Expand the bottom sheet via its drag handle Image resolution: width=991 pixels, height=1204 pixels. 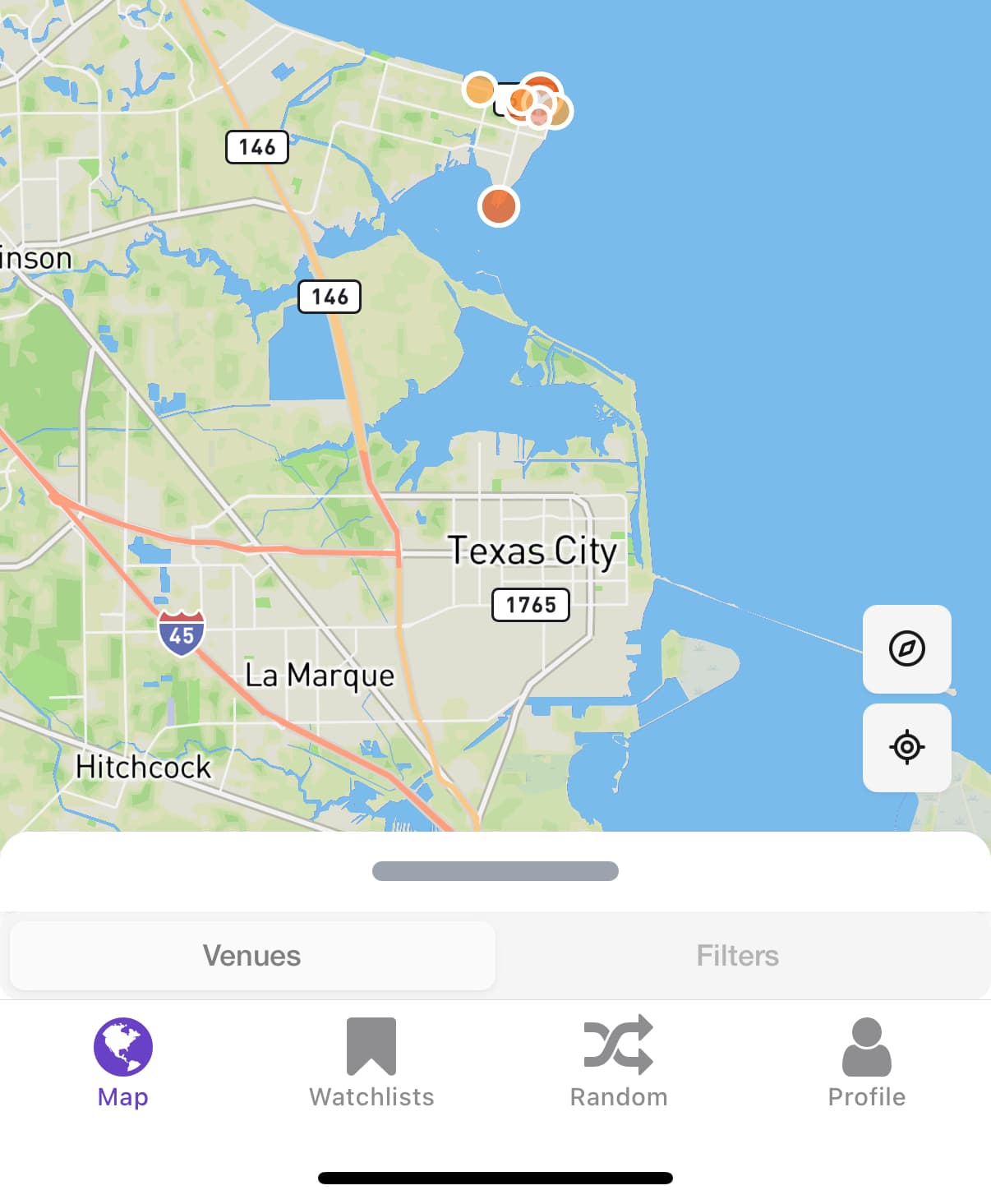(x=495, y=870)
